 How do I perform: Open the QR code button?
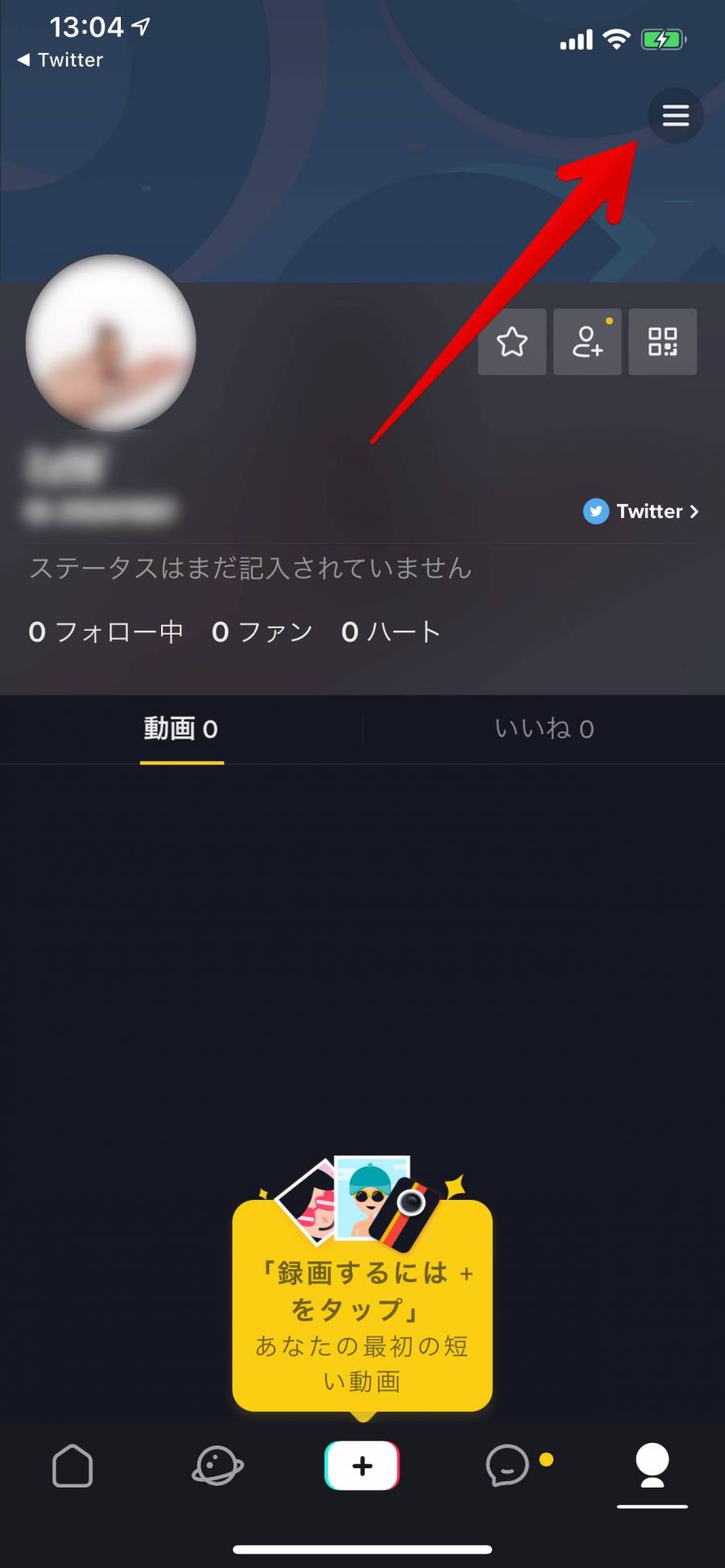tap(662, 341)
